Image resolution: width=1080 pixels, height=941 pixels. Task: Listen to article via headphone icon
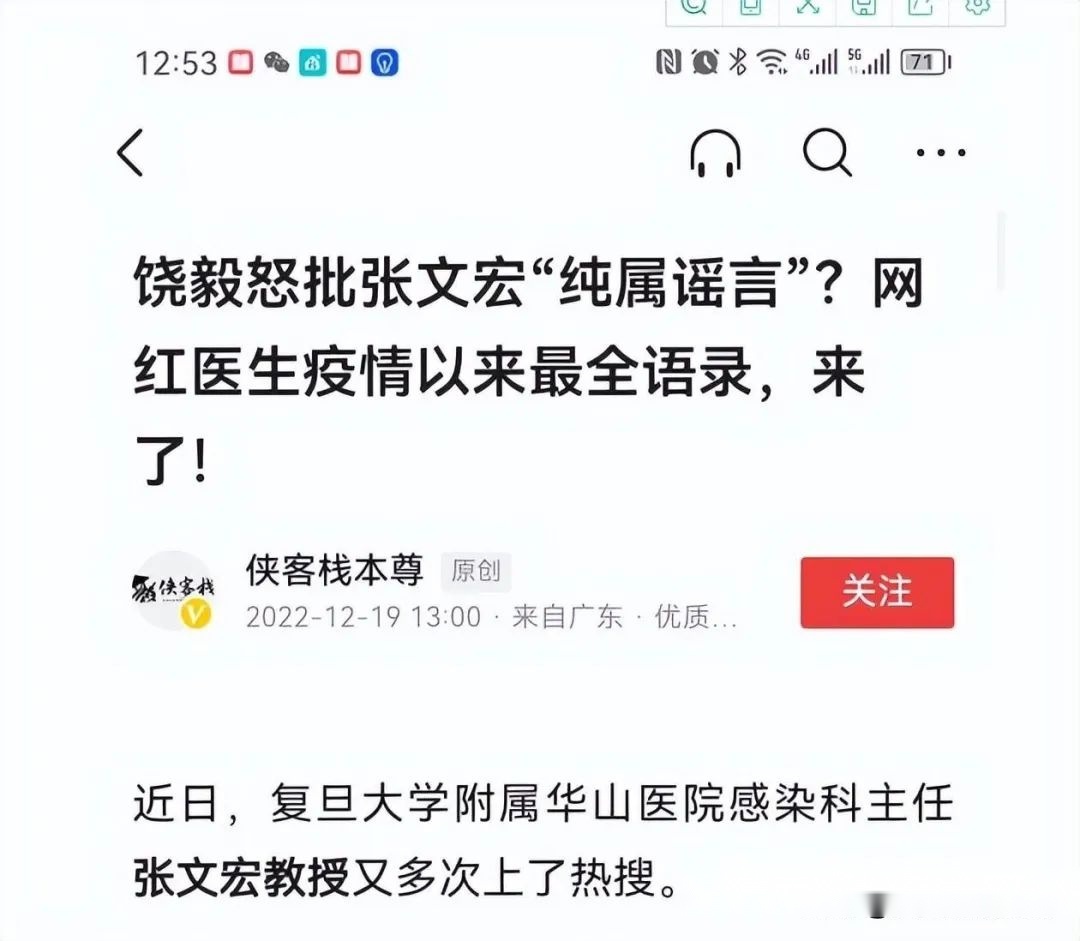(x=715, y=154)
